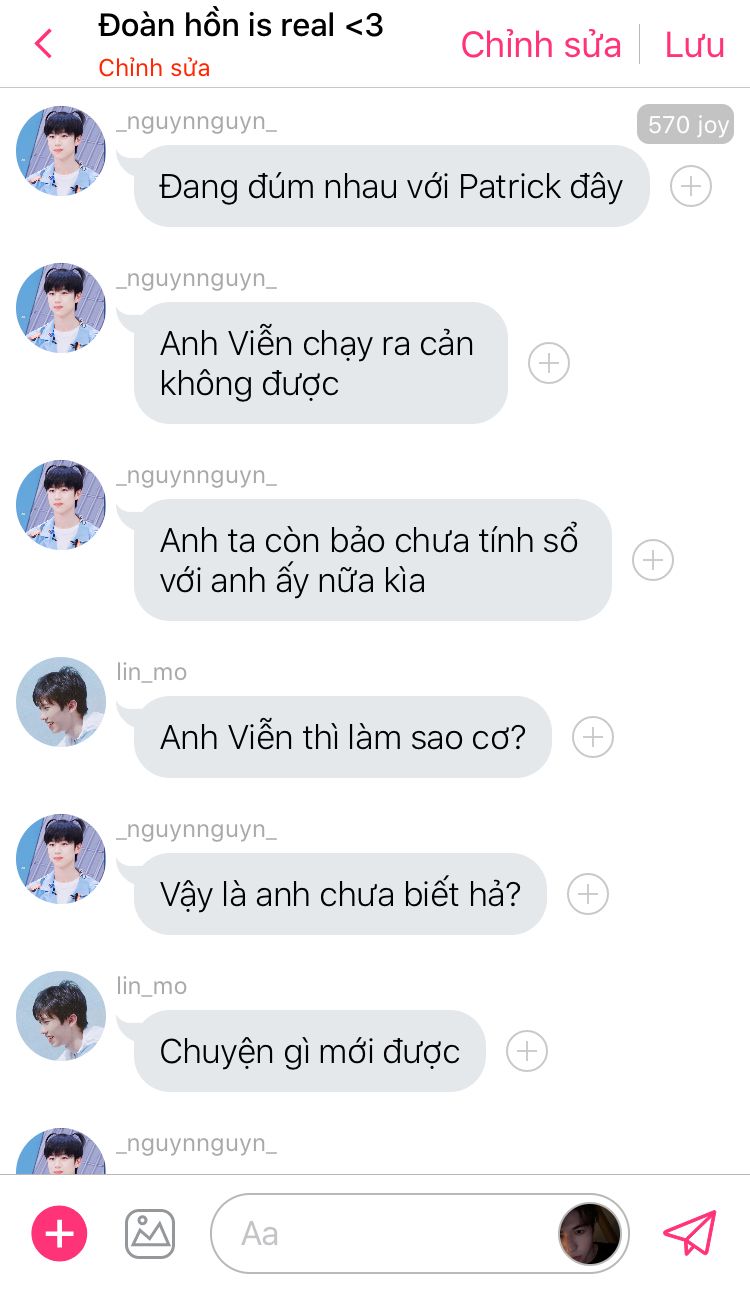Image resolution: width=750 pixels, height=1294 pixels.
Task: Tap plus beside 'Anh ta còn bảo chưa tính sổ'
Action: pyautogui.click(x=652, y=560)
